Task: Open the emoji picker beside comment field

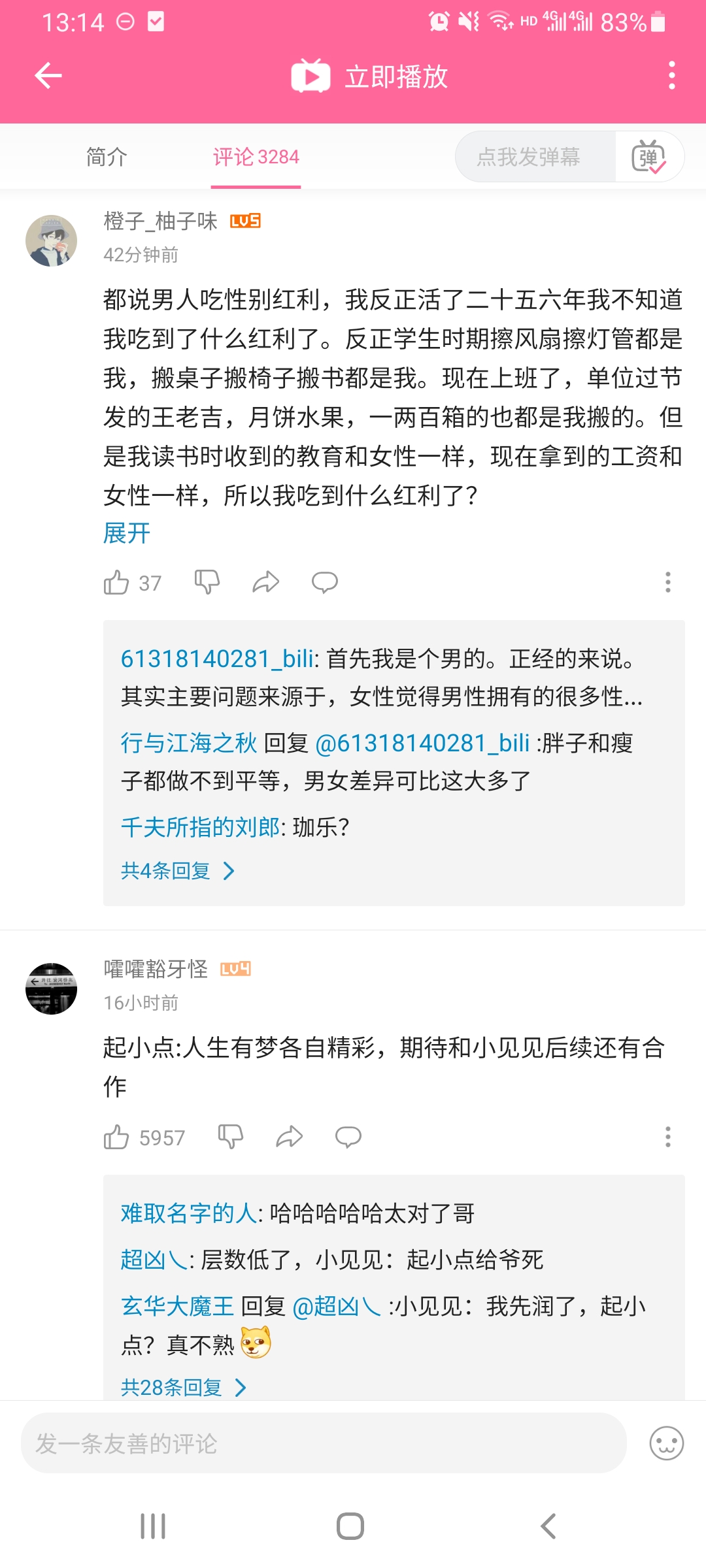Action: pos(666,1443)
